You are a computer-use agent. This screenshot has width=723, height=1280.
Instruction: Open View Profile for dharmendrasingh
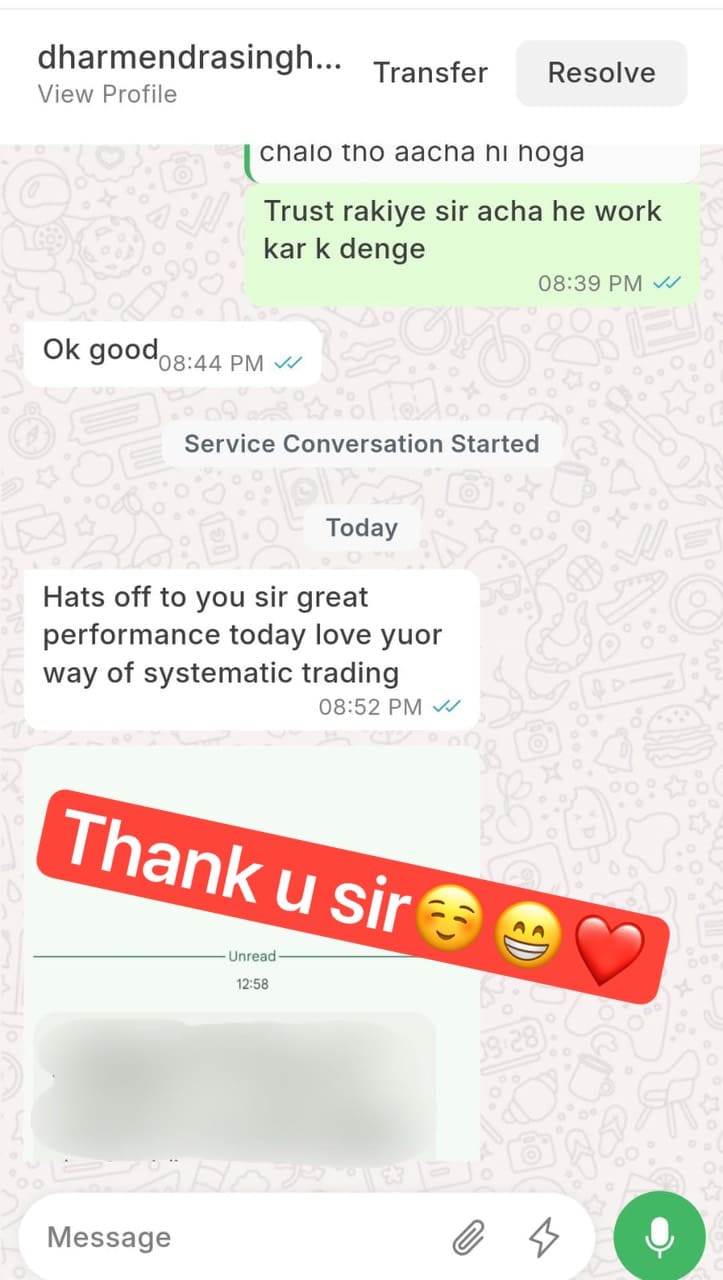click(107, 94)
